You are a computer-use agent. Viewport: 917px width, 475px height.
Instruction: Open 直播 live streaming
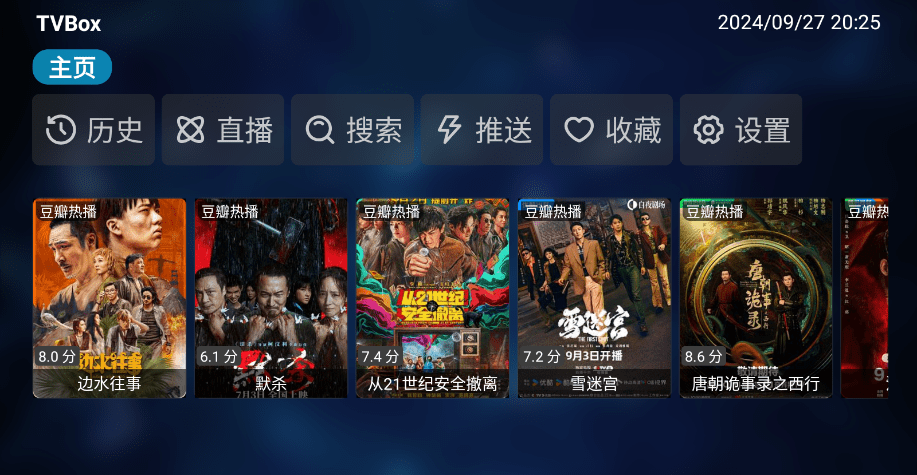[223, 130]
